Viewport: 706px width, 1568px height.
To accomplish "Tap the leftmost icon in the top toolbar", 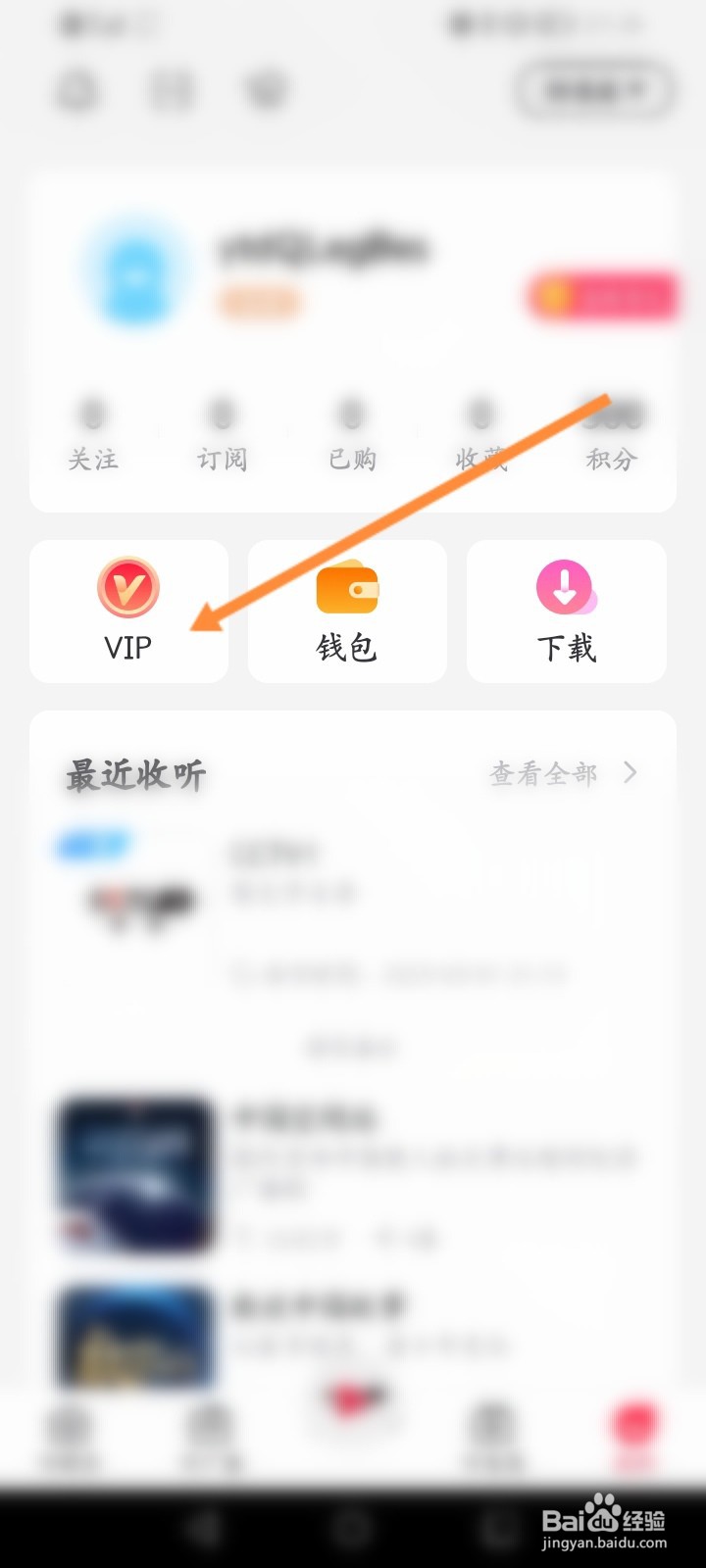I will tap(78, 91).
